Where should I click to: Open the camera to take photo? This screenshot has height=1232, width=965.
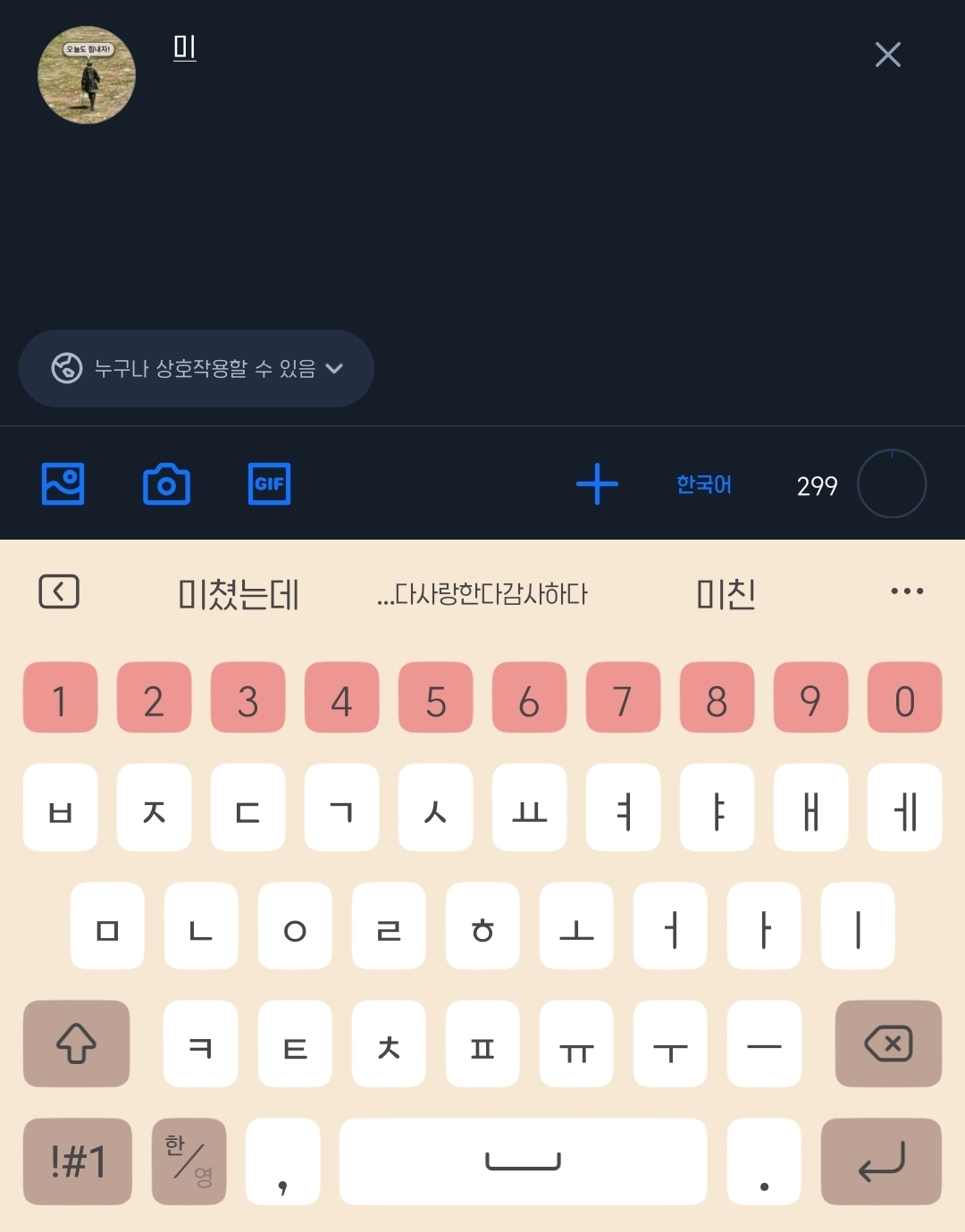(166, 484)
